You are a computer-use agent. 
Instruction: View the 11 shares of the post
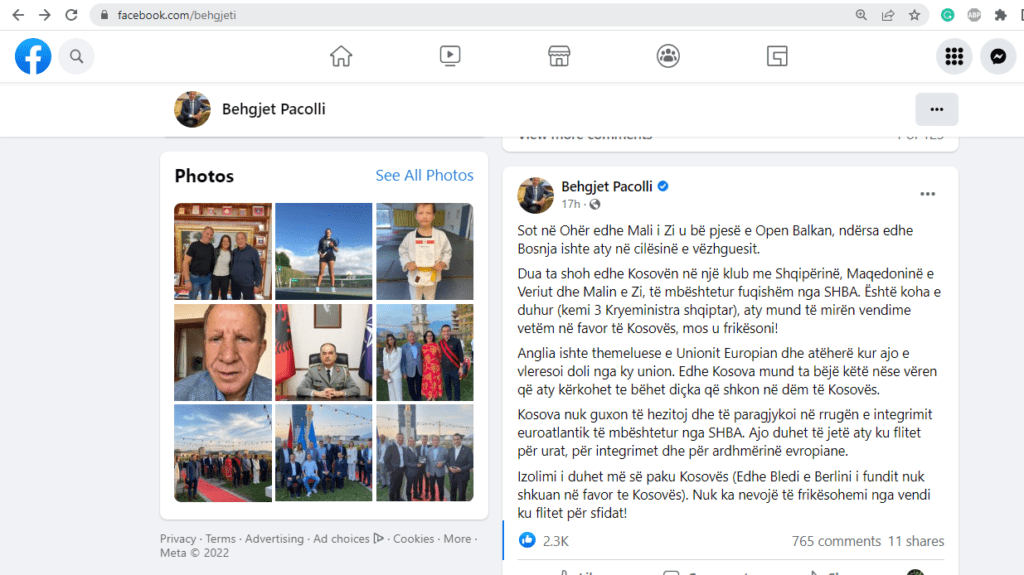click(916, 541)
